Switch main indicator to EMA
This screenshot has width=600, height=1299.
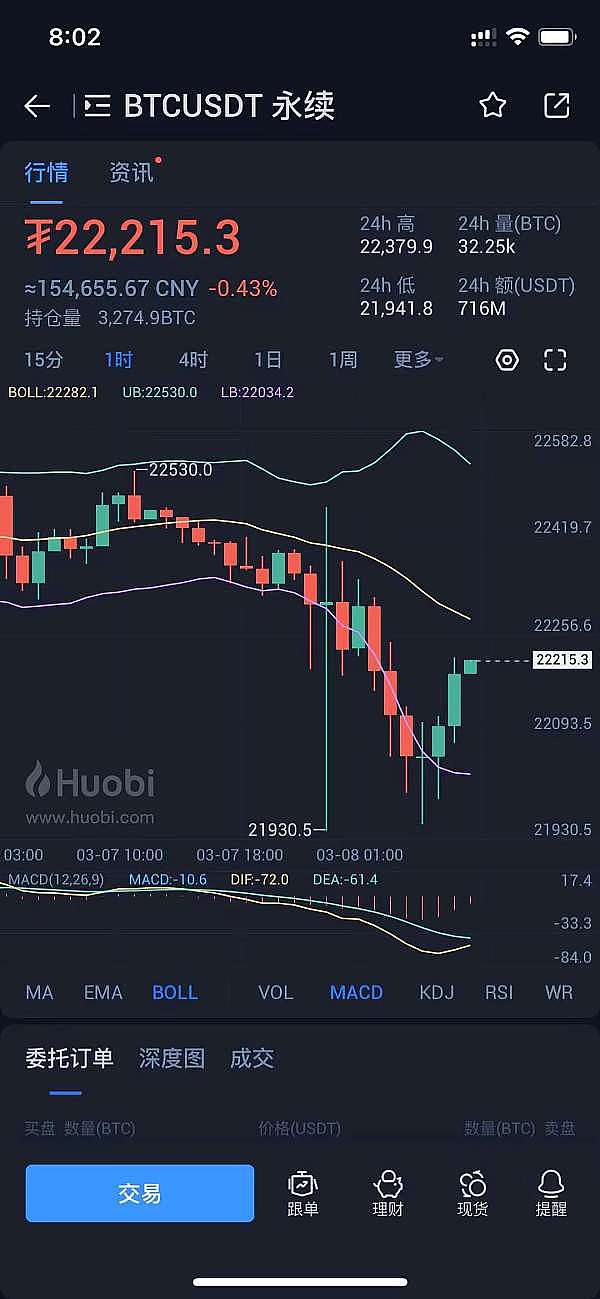tap(103, 992)
